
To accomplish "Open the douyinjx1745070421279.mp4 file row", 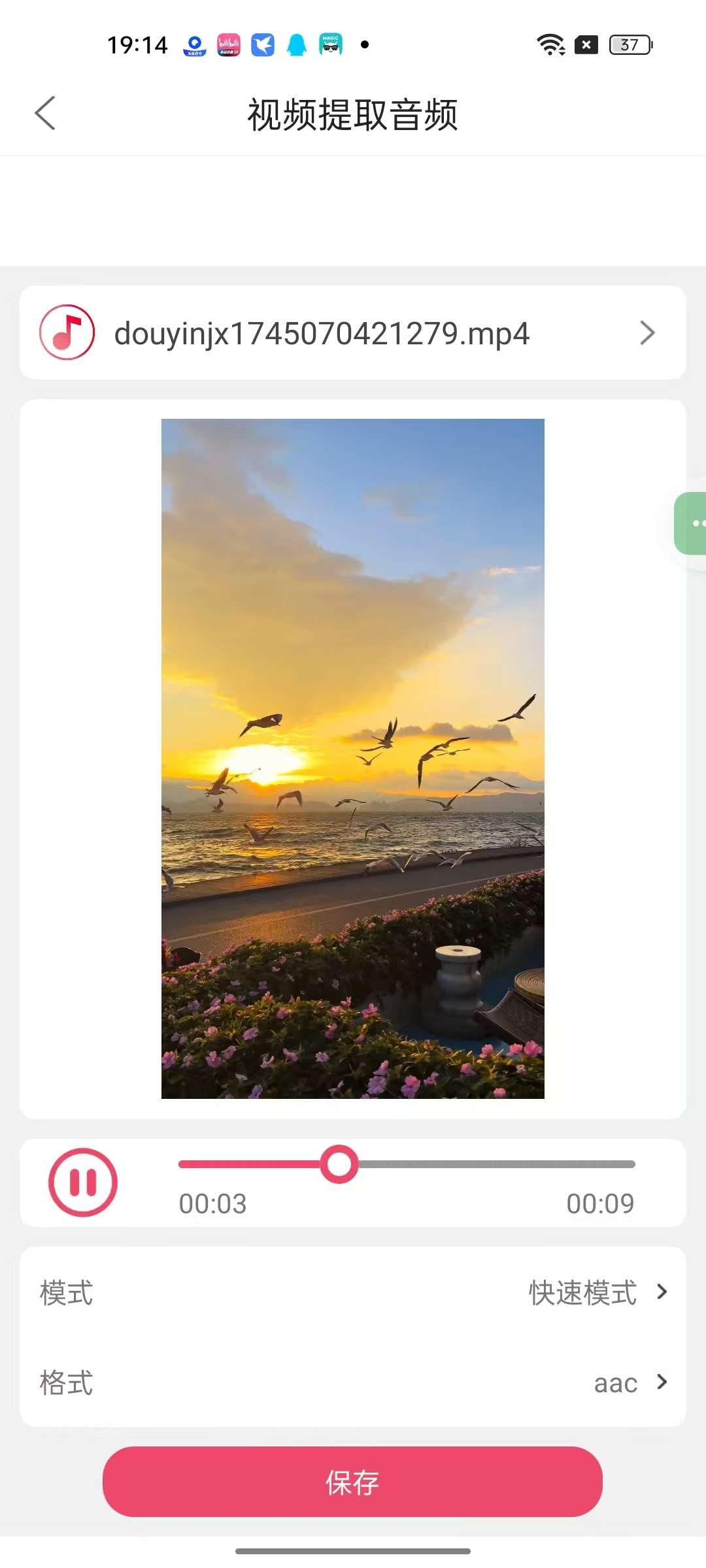I will [353, 333].
